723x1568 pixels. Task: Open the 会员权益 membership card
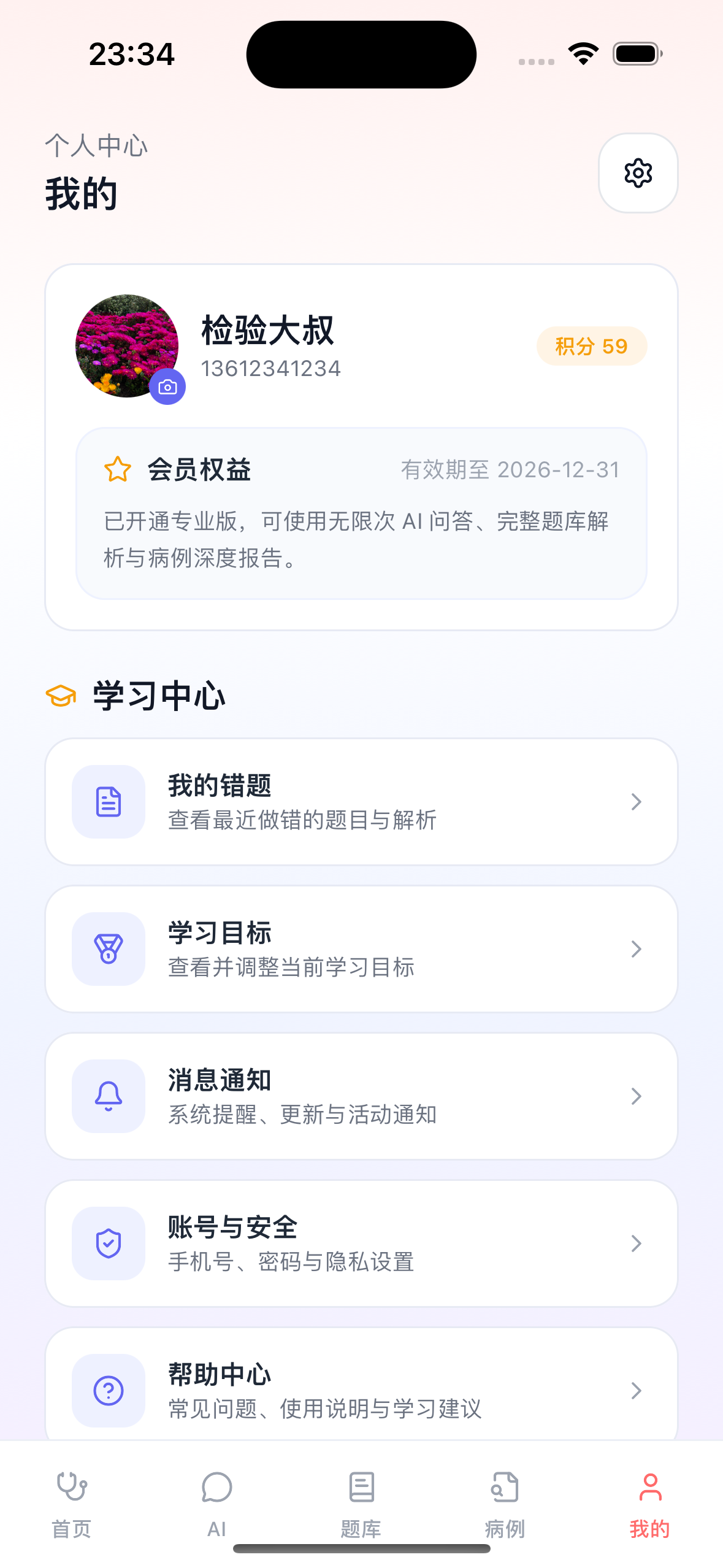(361, 514)
